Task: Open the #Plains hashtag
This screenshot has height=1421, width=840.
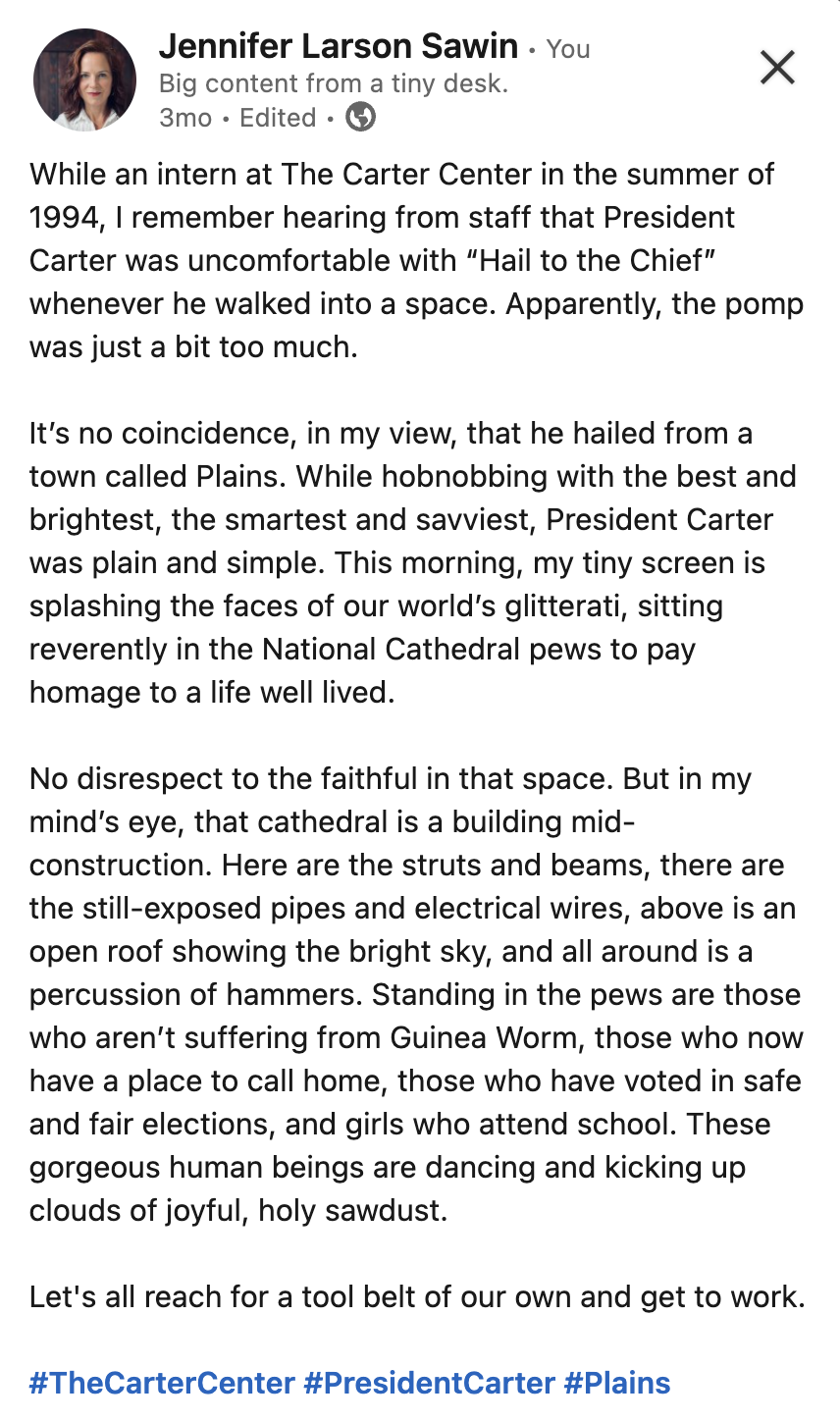Action: (616, 1383)
